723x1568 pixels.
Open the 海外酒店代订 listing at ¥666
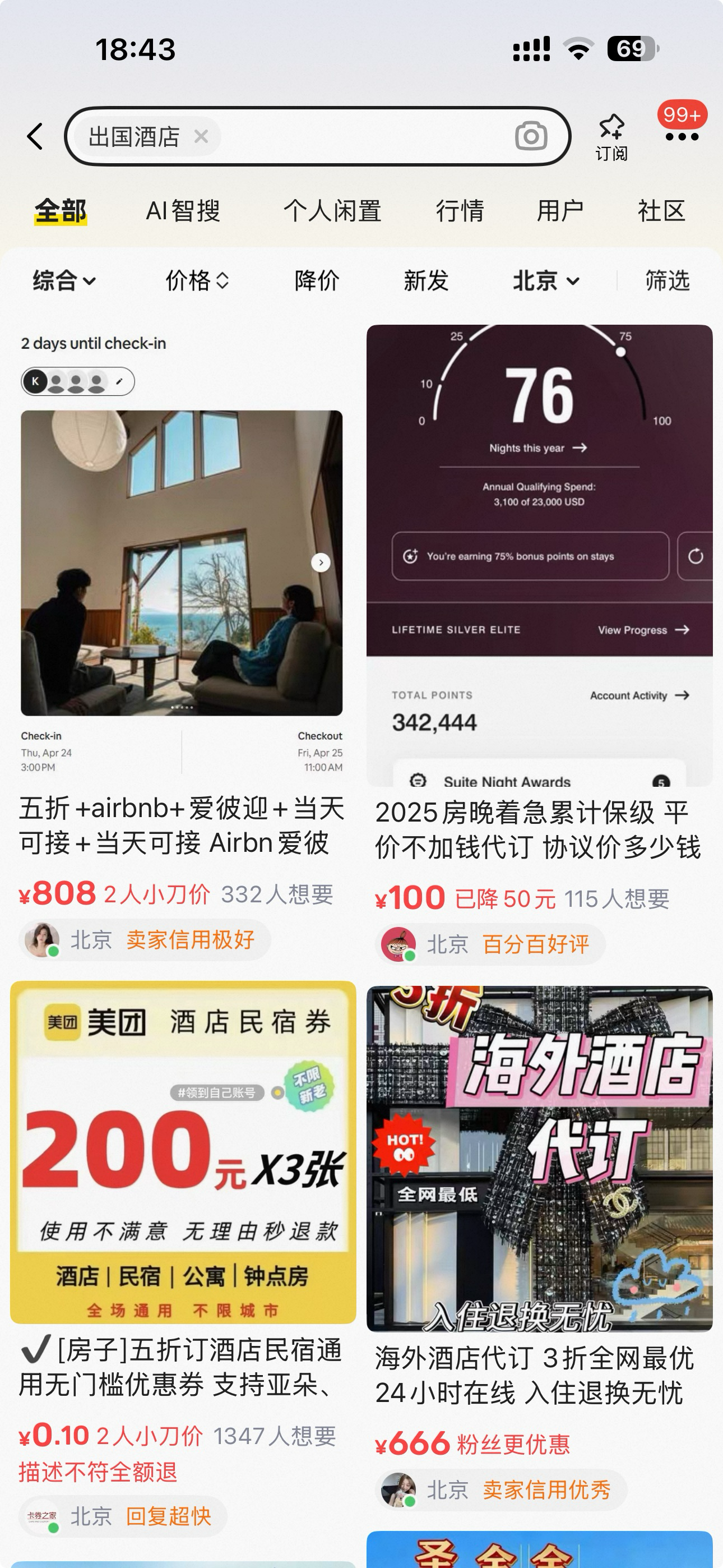(539, 1187)
